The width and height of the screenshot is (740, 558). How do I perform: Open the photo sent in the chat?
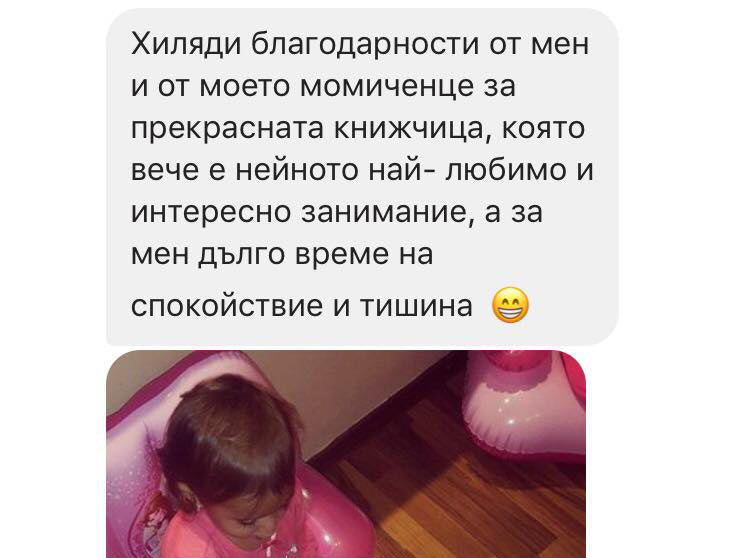[x=345, y=455]
